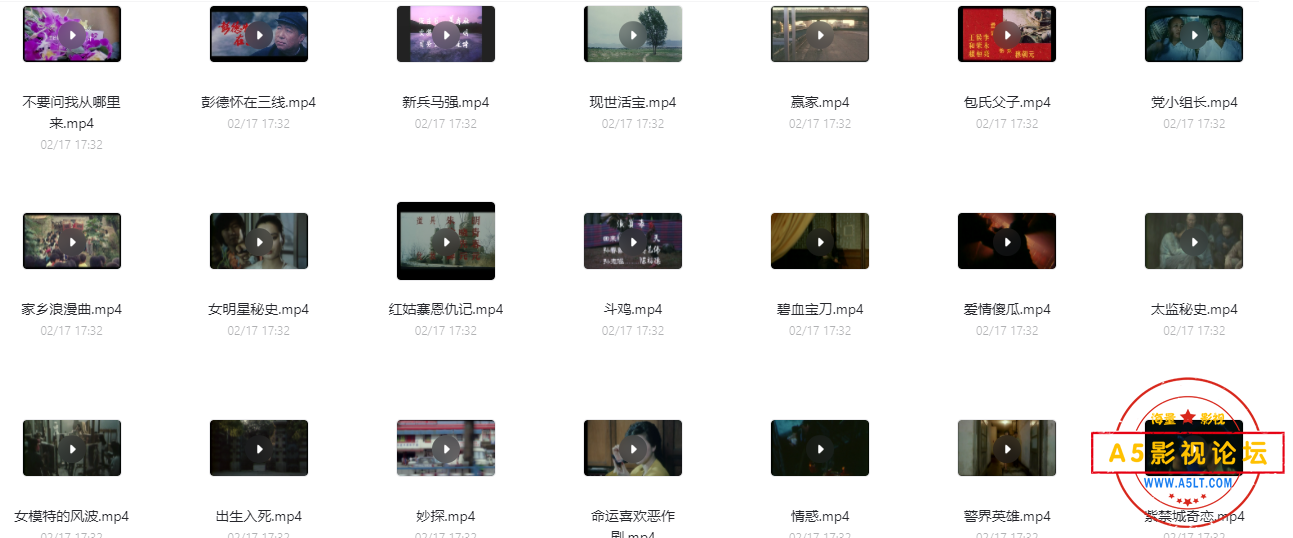Screen dimensions: 1293x538
Task: Open 女明星秘史.mp4
Action: (259, 241)
